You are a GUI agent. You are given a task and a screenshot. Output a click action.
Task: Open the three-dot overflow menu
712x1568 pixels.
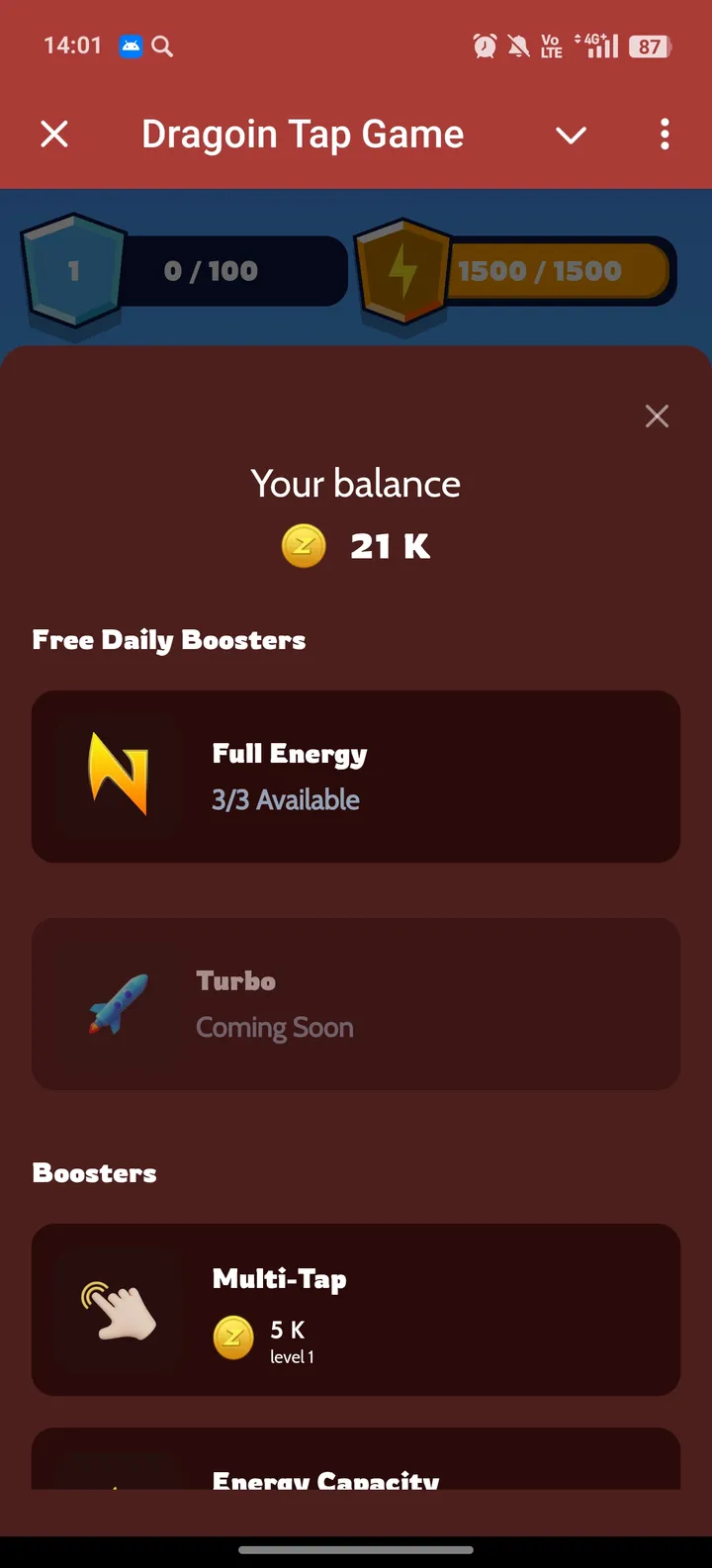(x=664, y=135)
